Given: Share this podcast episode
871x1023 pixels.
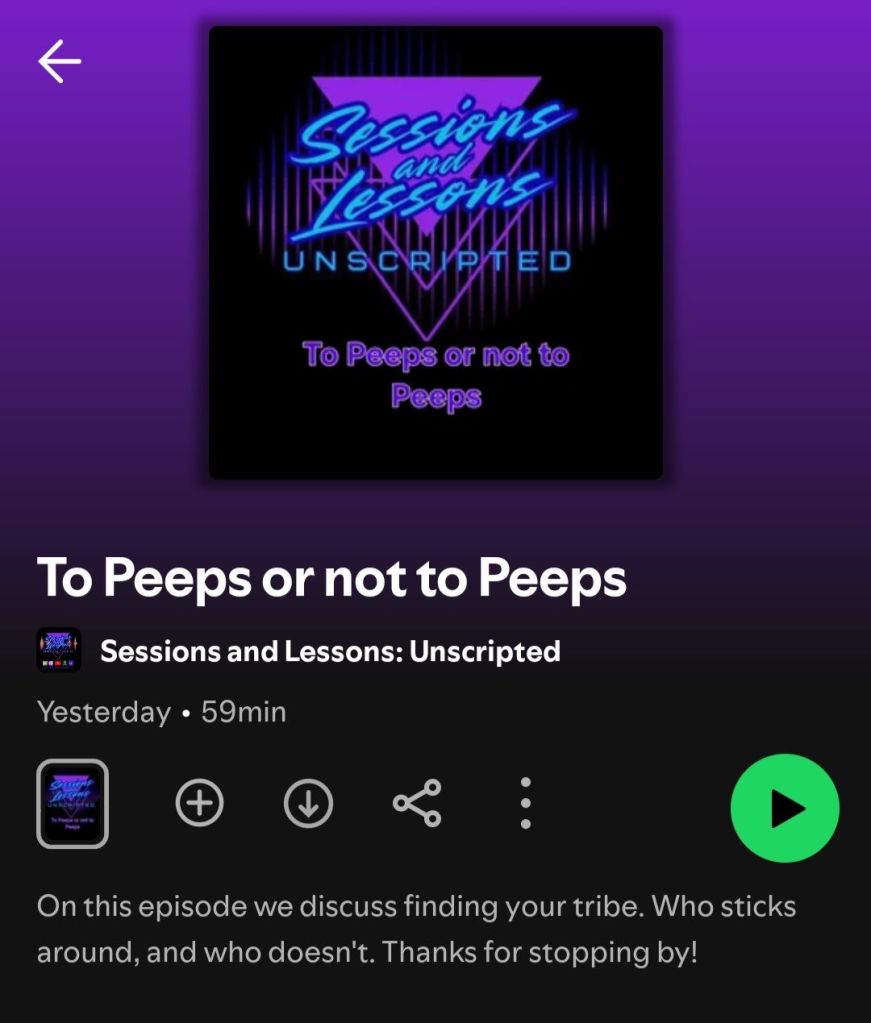Looking at the screenshot, I should pos(417,803).
